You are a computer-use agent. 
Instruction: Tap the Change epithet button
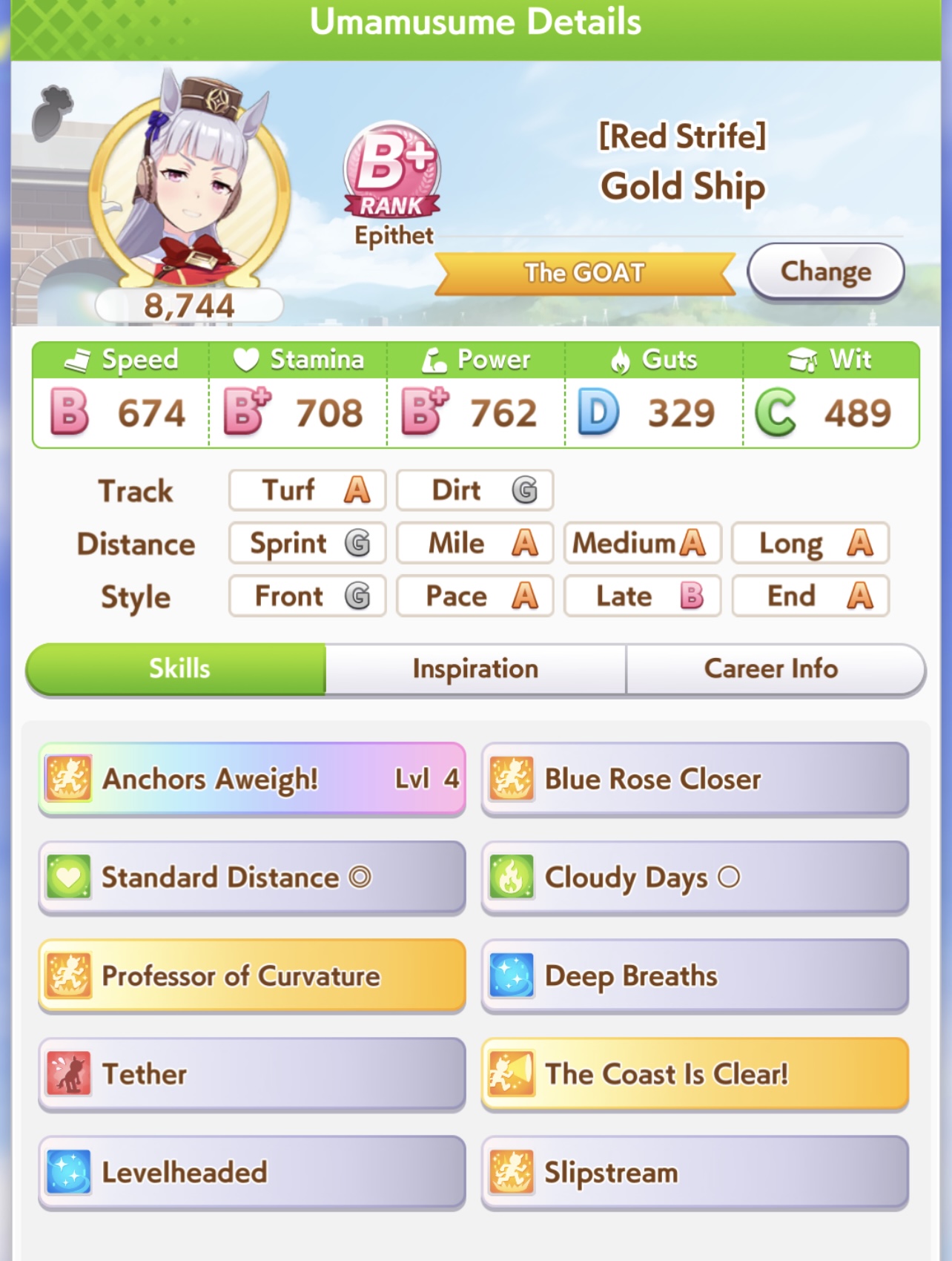pyautogui.click(x=825, y=272)
